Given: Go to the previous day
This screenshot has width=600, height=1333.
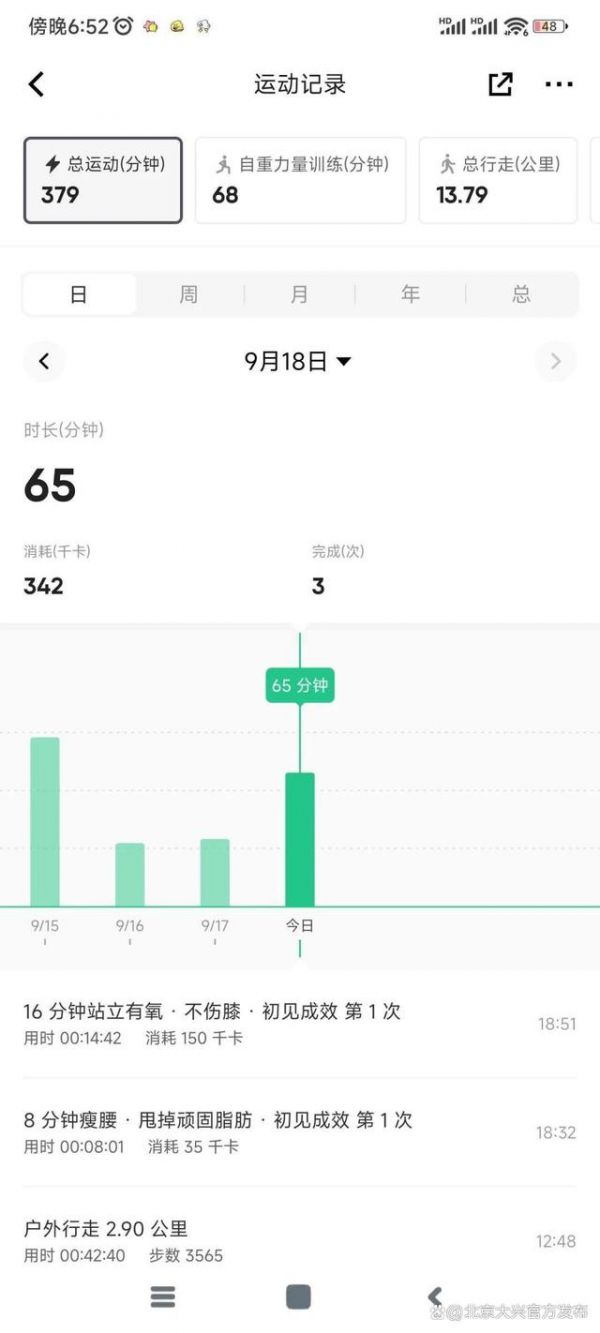Looking at the screenshot, I should tap(44, 361).
